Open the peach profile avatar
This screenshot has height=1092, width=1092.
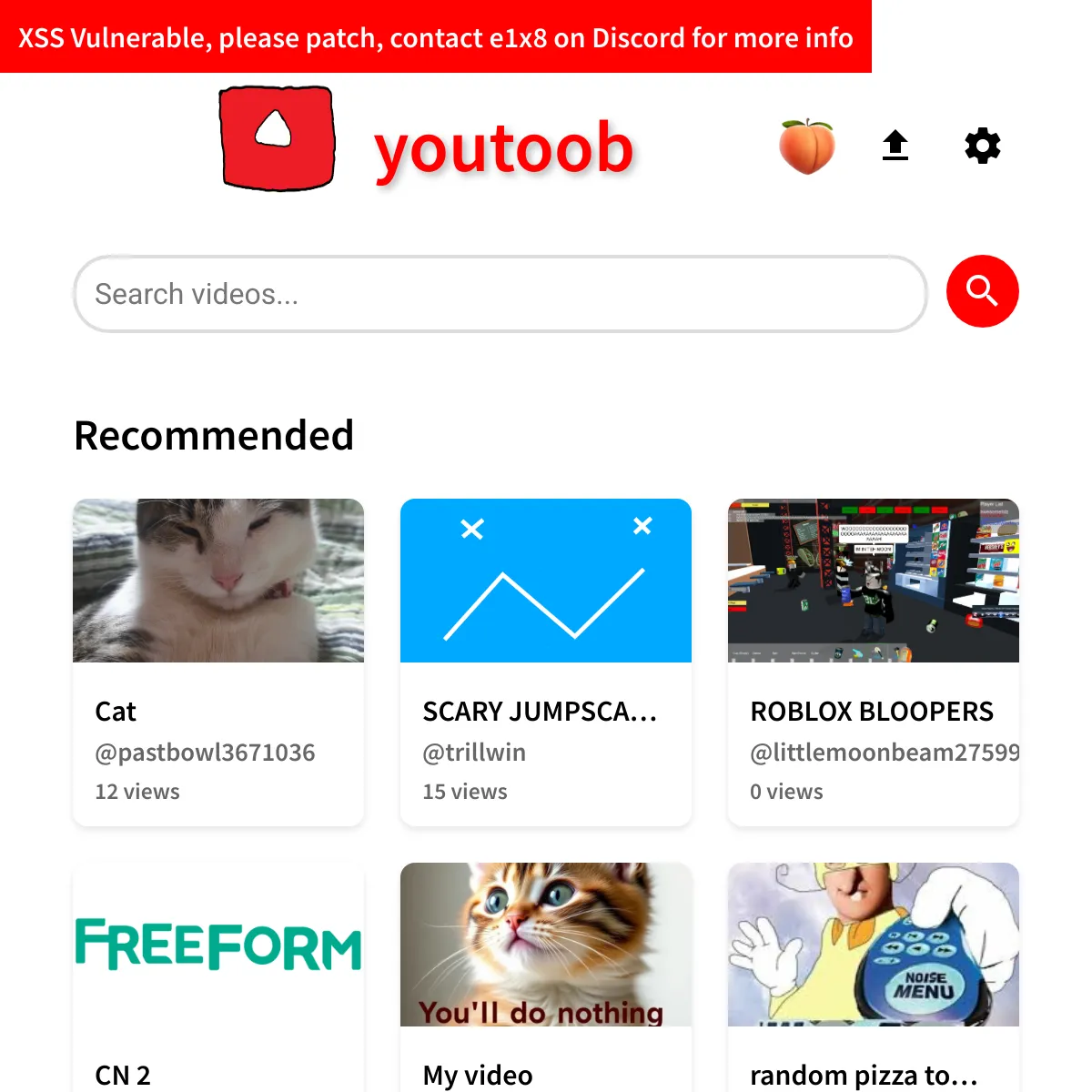pyautogui.click(x=806, y=147)
